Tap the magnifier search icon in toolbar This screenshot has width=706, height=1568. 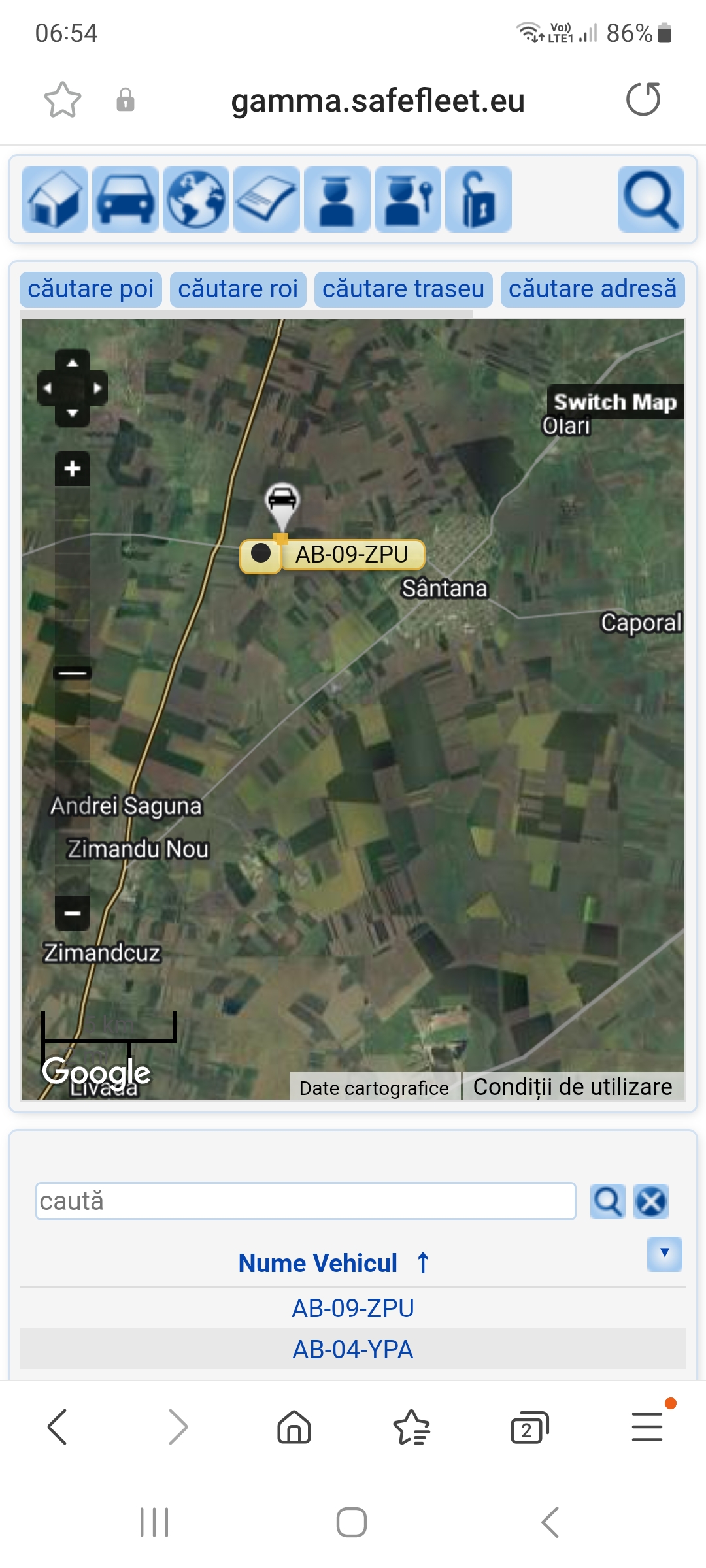click(x=650, y=199)
